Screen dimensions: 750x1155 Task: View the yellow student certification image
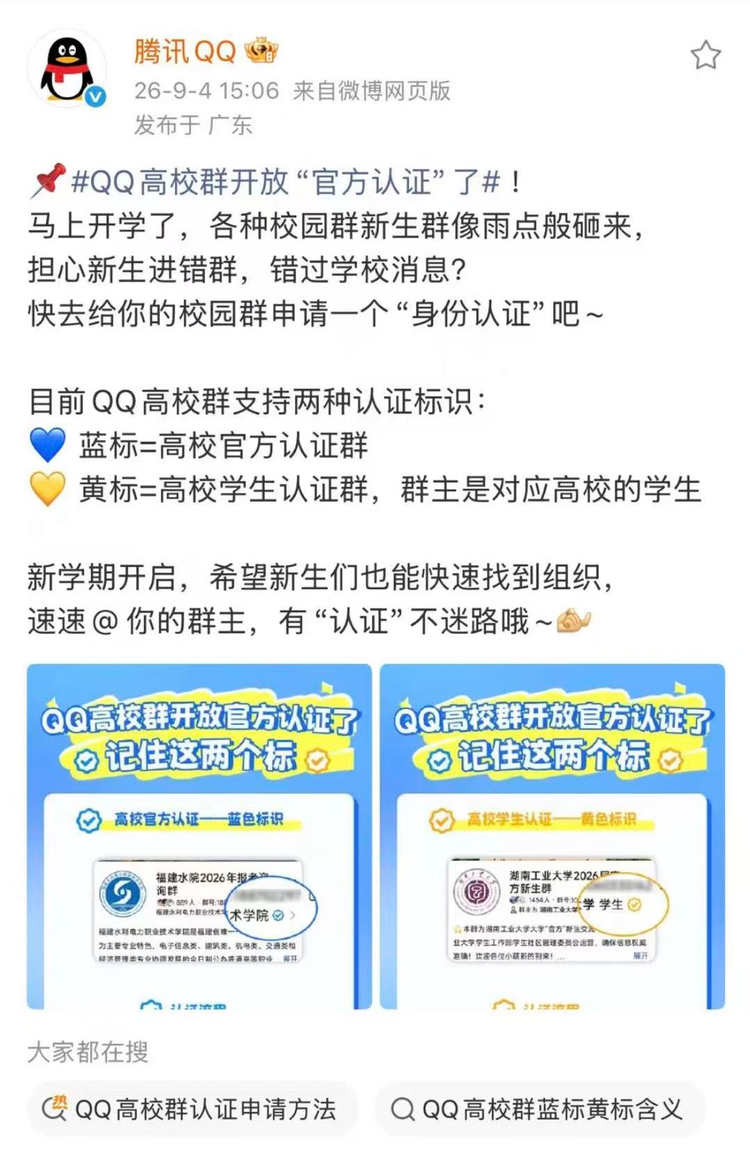tap(552, 836)
